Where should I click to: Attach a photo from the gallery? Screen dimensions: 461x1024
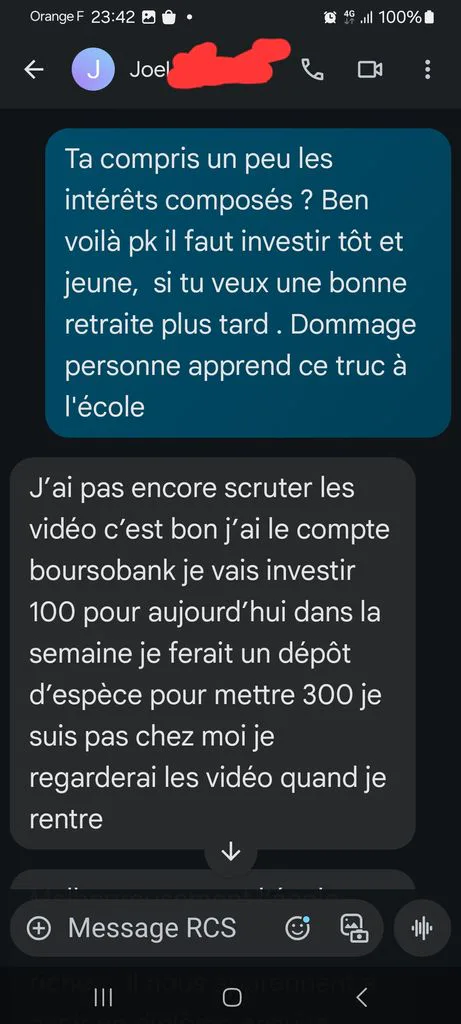point(355,928)
